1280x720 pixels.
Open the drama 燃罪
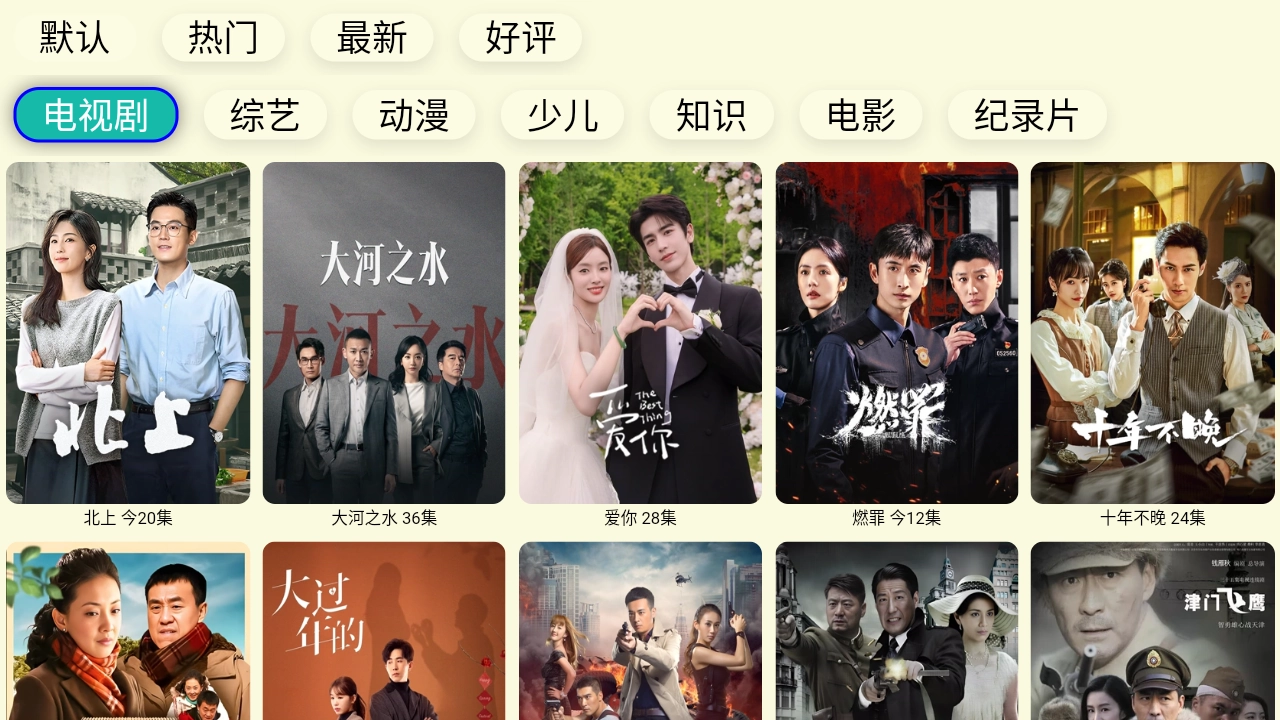coord(897,333)
